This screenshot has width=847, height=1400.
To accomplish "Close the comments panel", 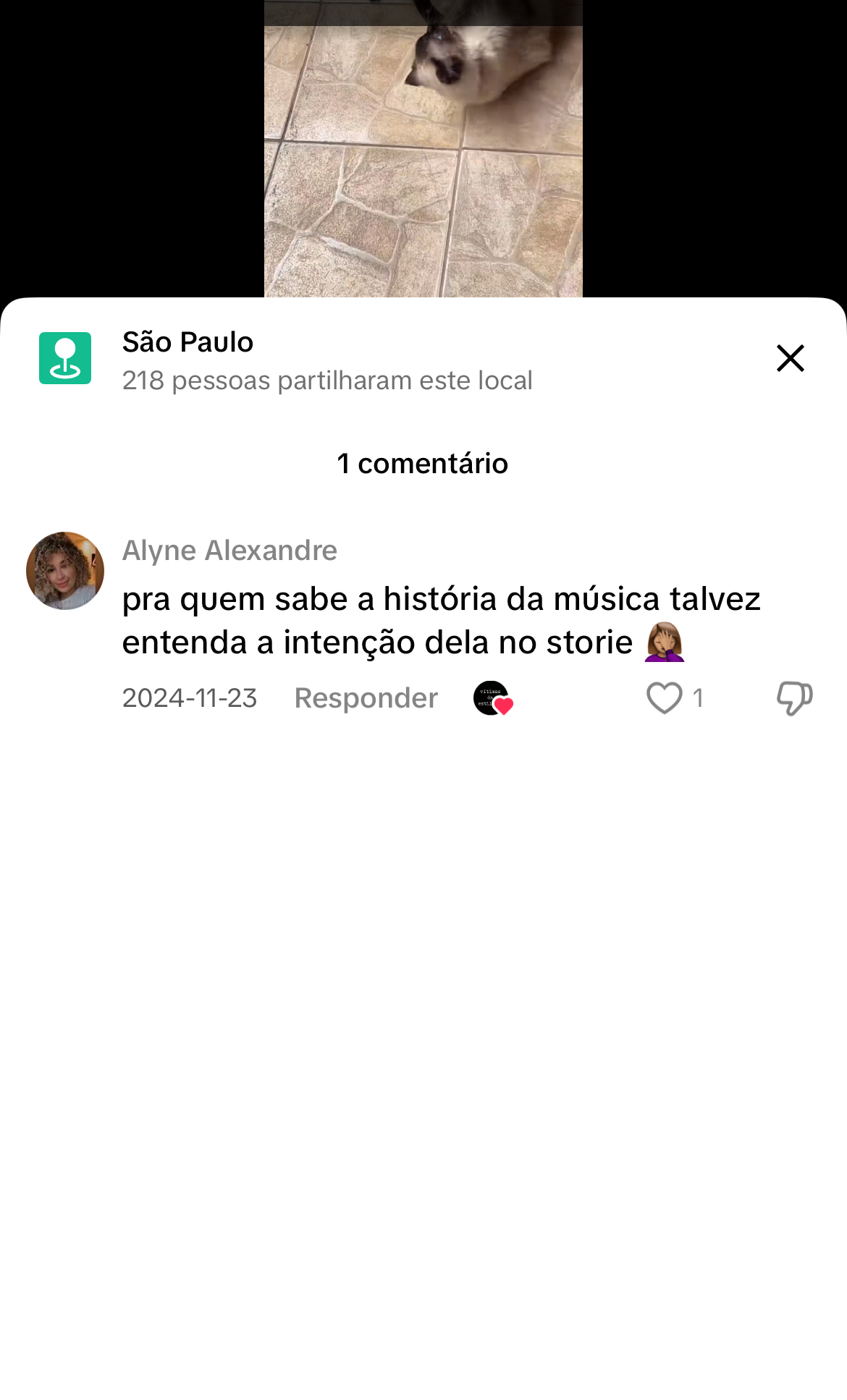I will click(790, 358).
